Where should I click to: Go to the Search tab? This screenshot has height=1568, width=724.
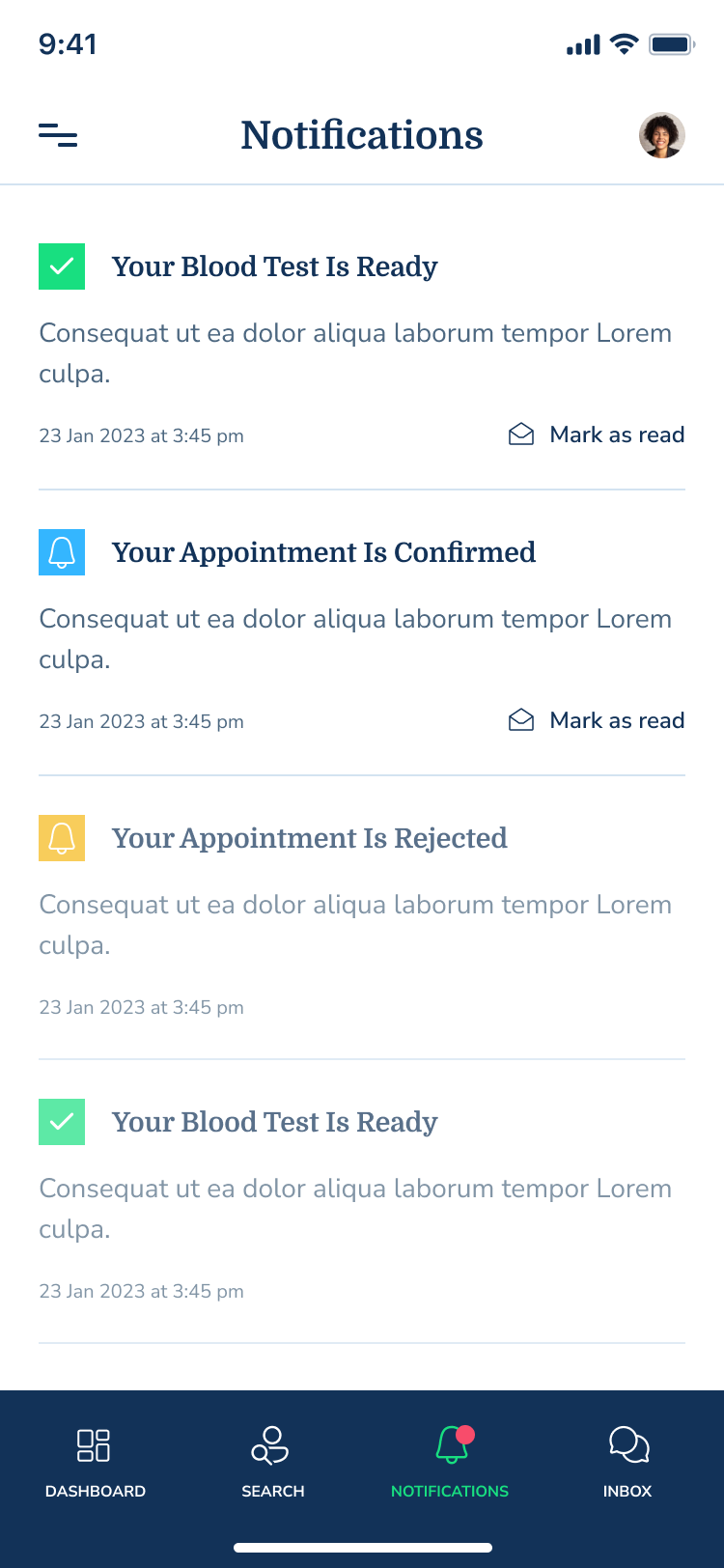[x=272, y=1460]
